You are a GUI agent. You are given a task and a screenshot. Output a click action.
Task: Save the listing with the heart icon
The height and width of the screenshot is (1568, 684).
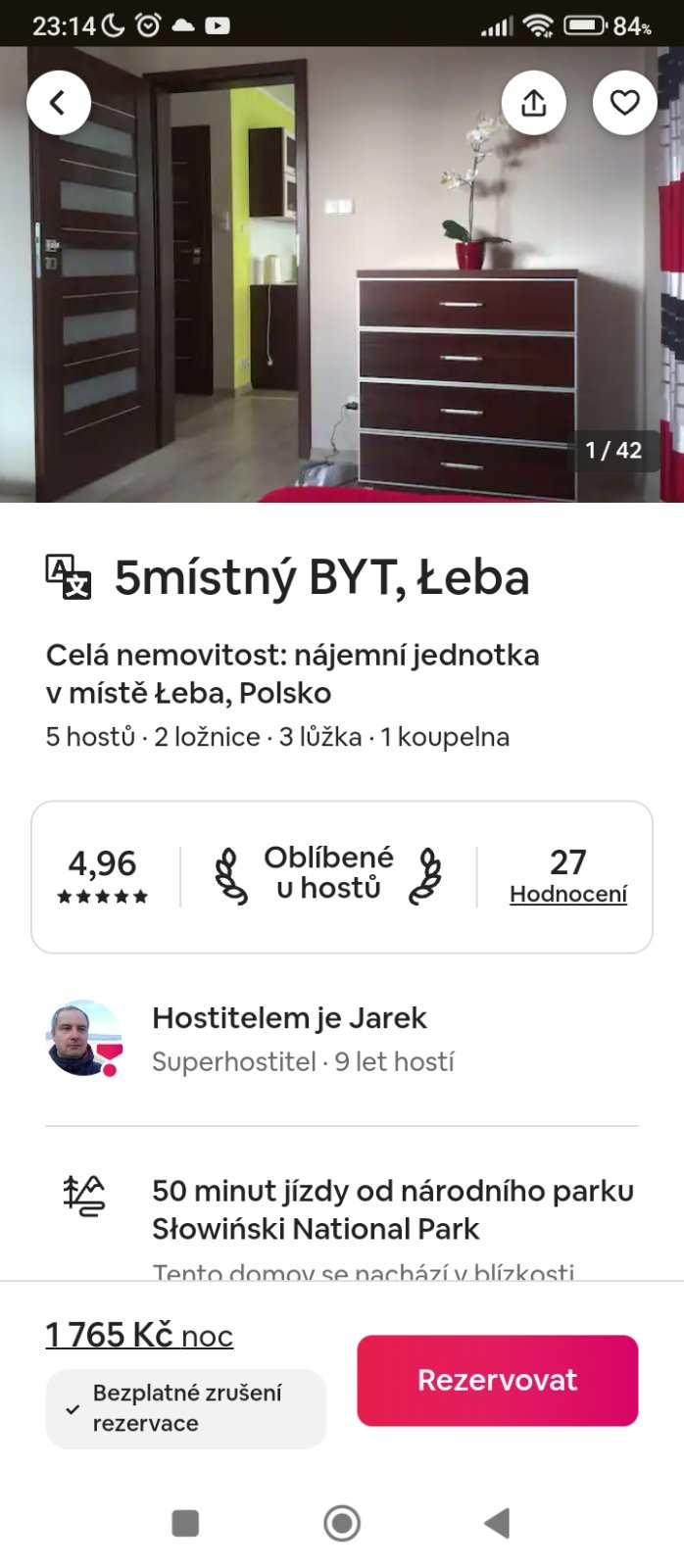click(x=624, y=102)
